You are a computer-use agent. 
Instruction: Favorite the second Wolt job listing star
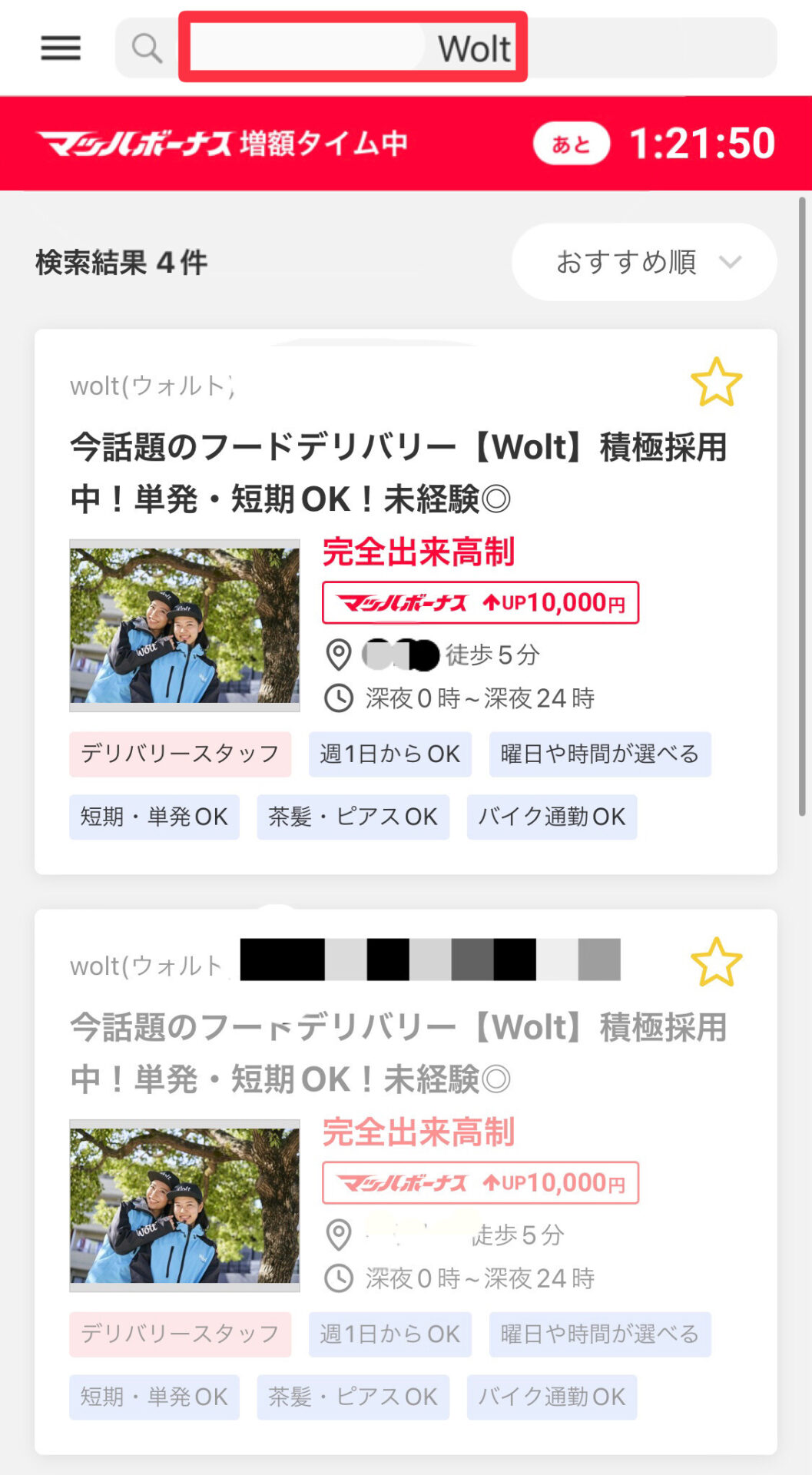(x=716, y=963)
